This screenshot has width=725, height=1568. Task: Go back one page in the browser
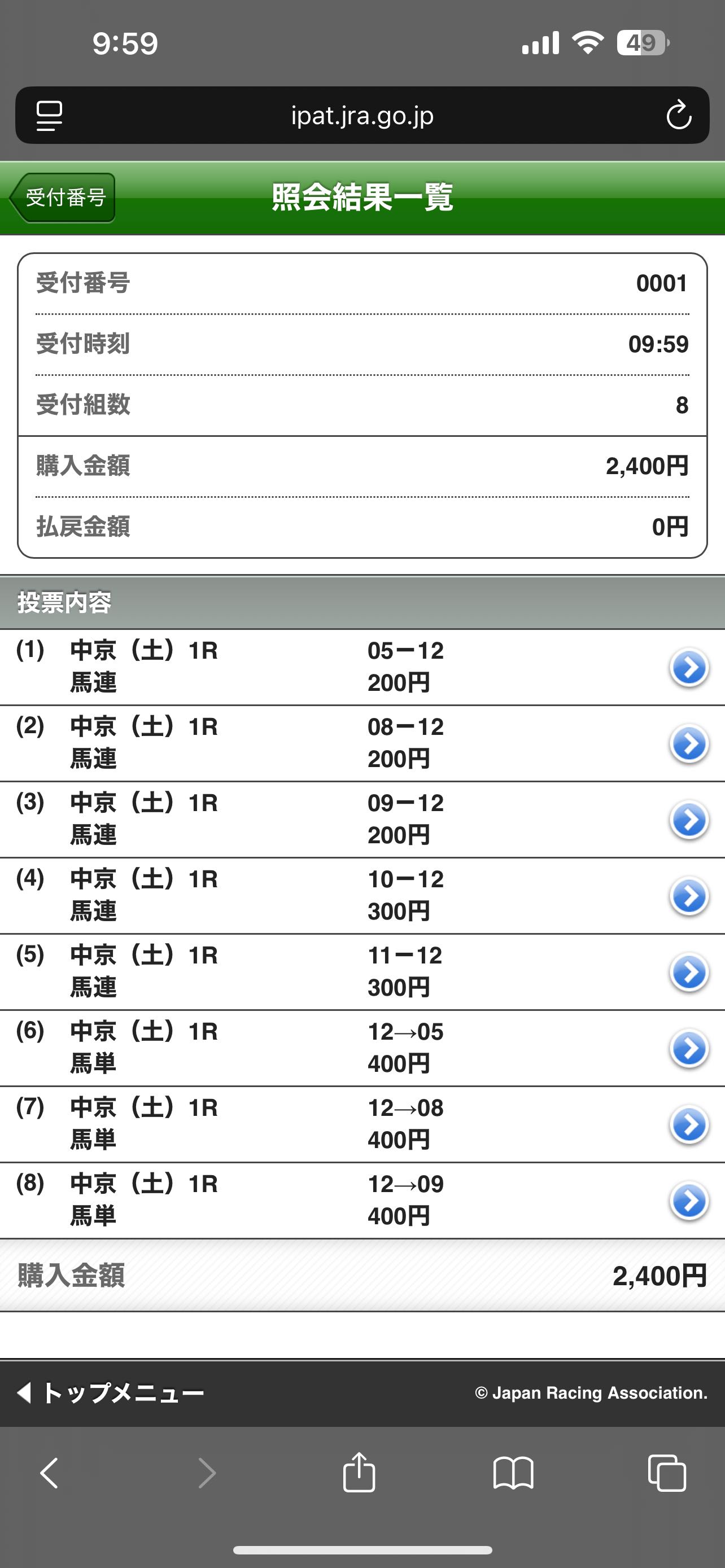pyautogui.click(x=50, y=1473)
